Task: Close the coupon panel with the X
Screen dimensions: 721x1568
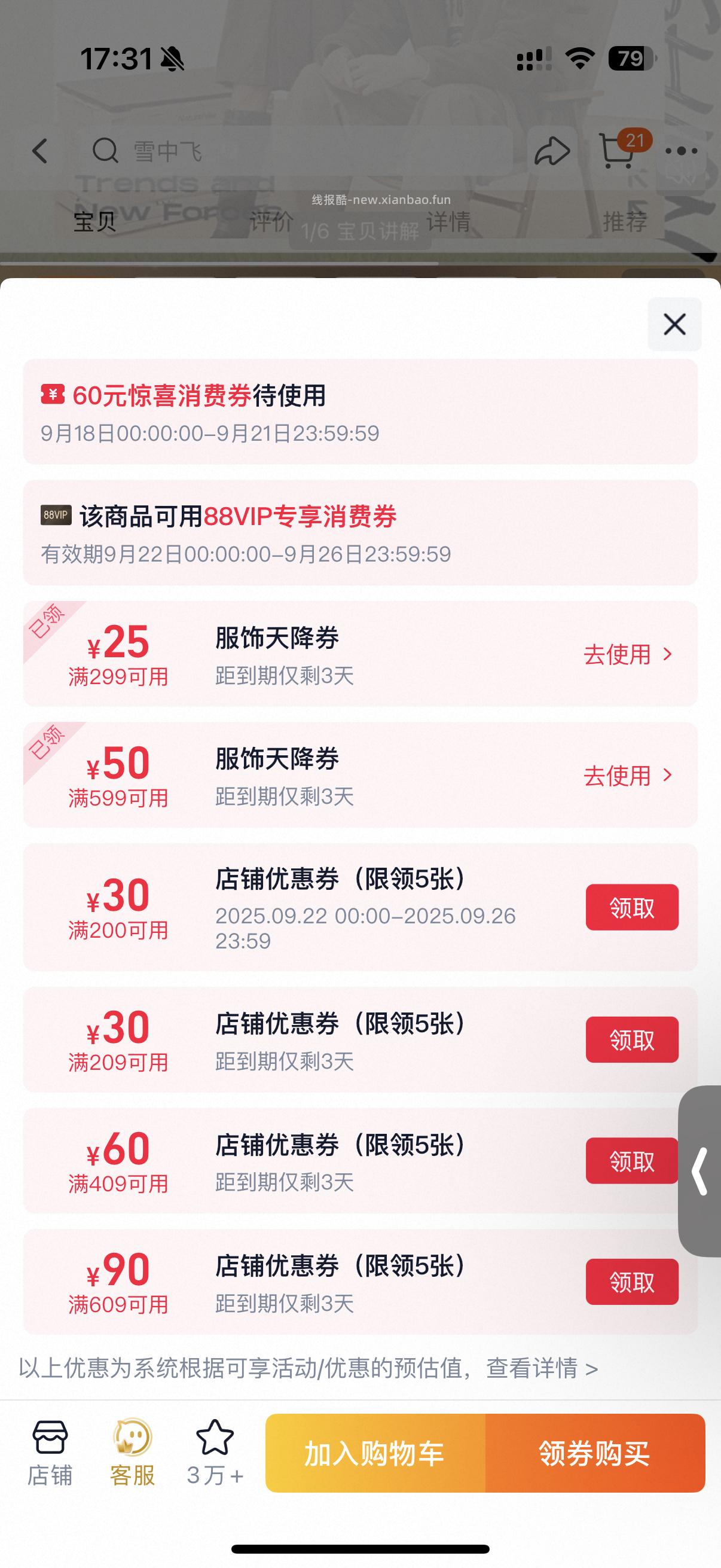Action: click(674, 325)
